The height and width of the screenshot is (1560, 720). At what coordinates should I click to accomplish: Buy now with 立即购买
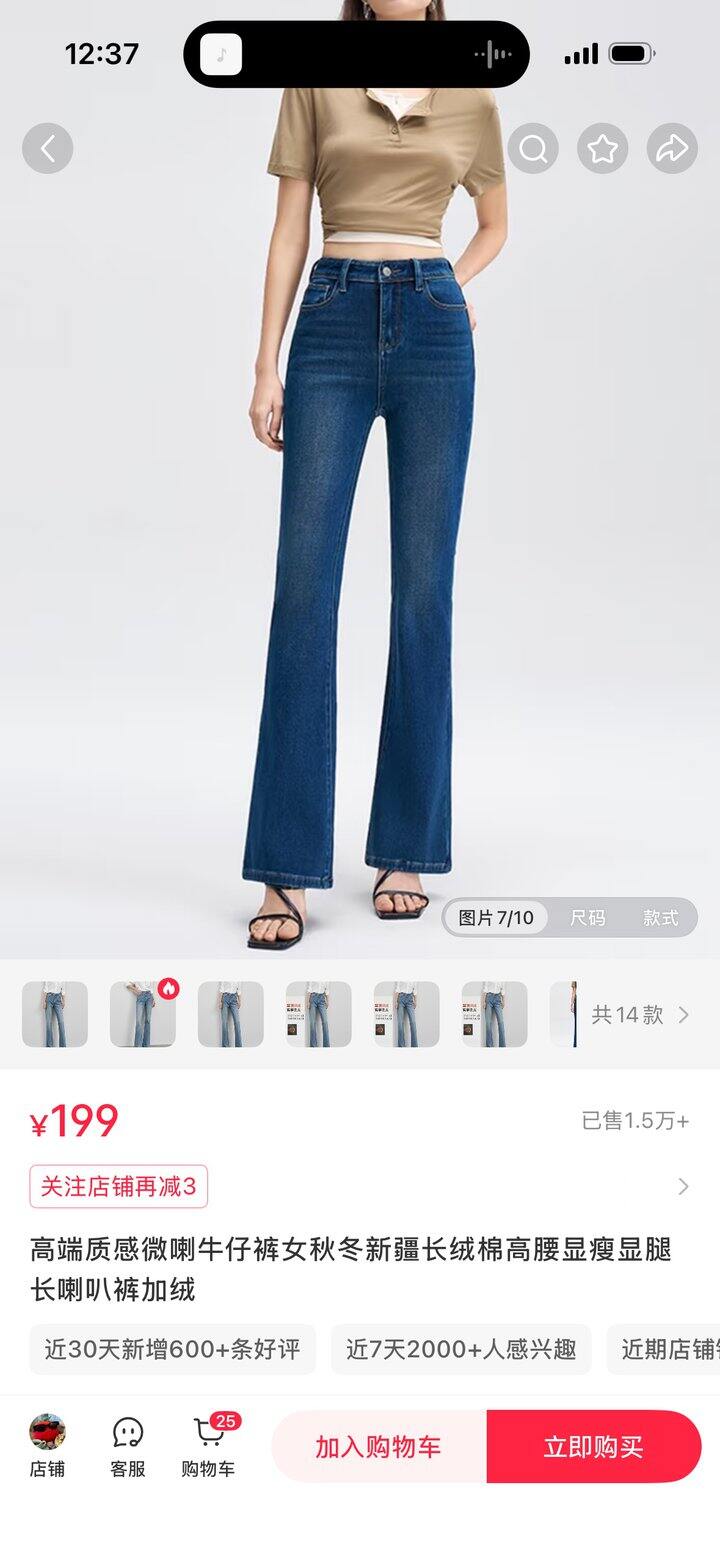[593, 1446]
